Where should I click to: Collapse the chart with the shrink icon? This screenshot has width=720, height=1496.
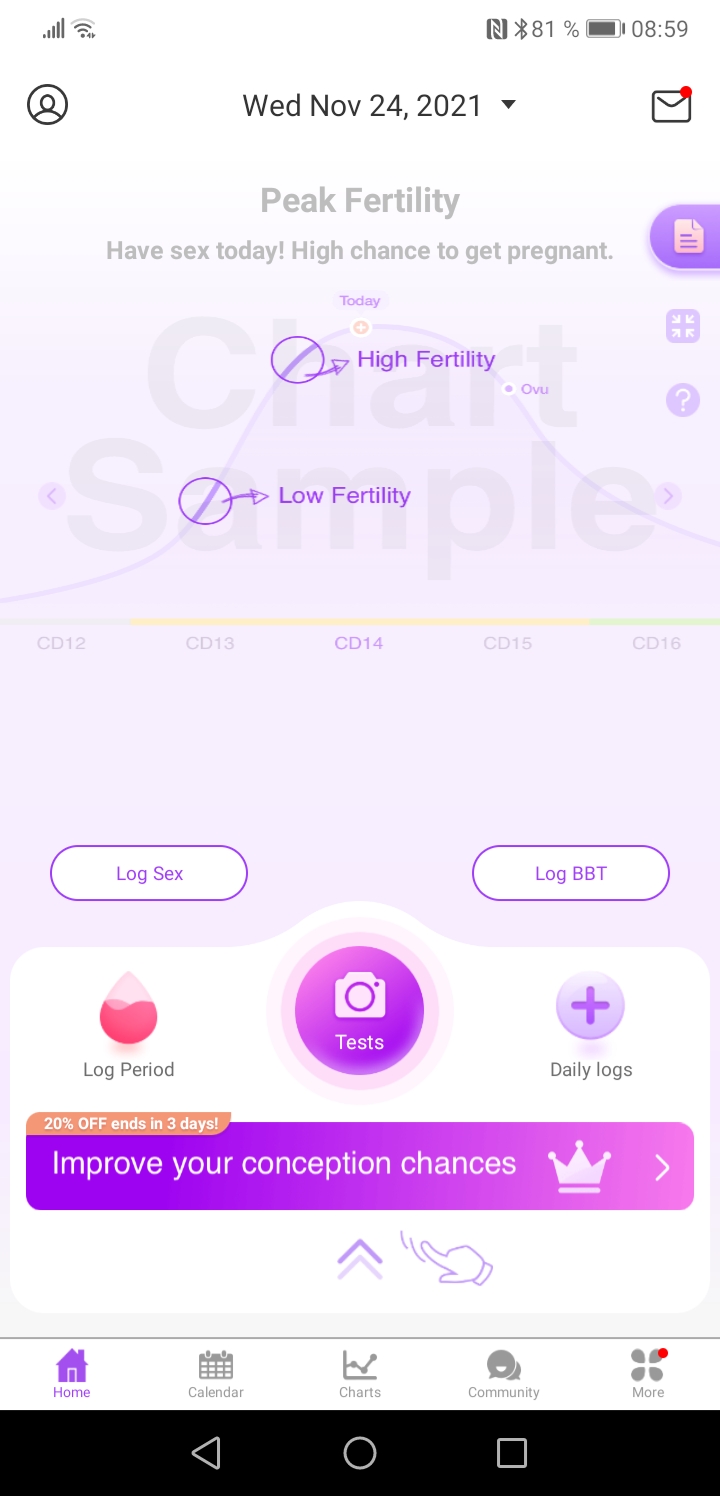pyautogui.click(x=683, y=326)
